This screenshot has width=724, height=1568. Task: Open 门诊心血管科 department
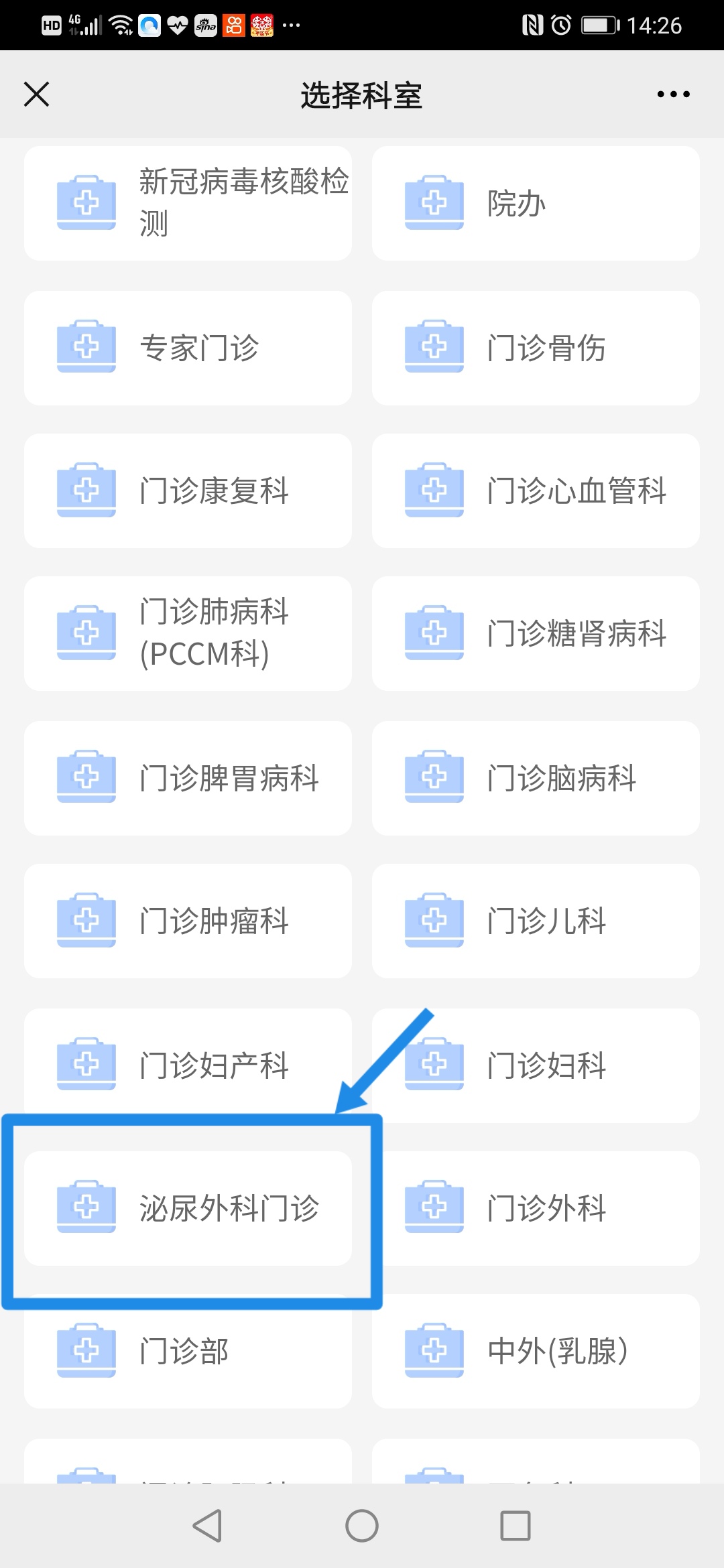[535, 490]
